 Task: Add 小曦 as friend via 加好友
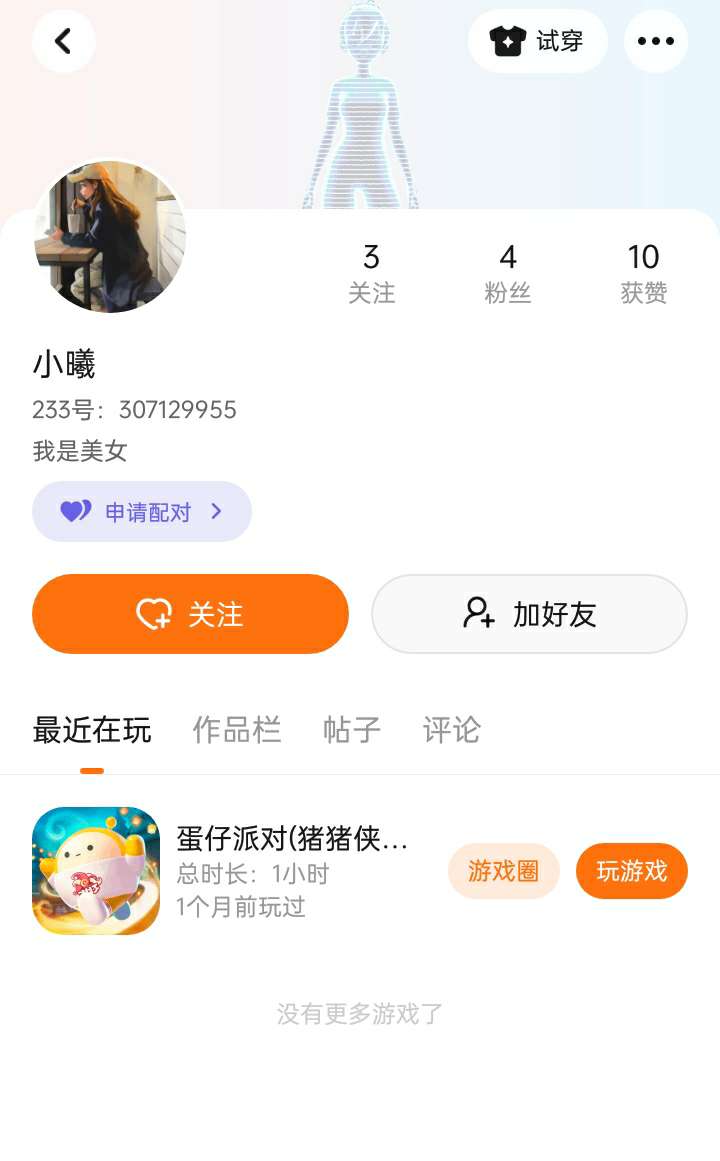coord(529,614)
